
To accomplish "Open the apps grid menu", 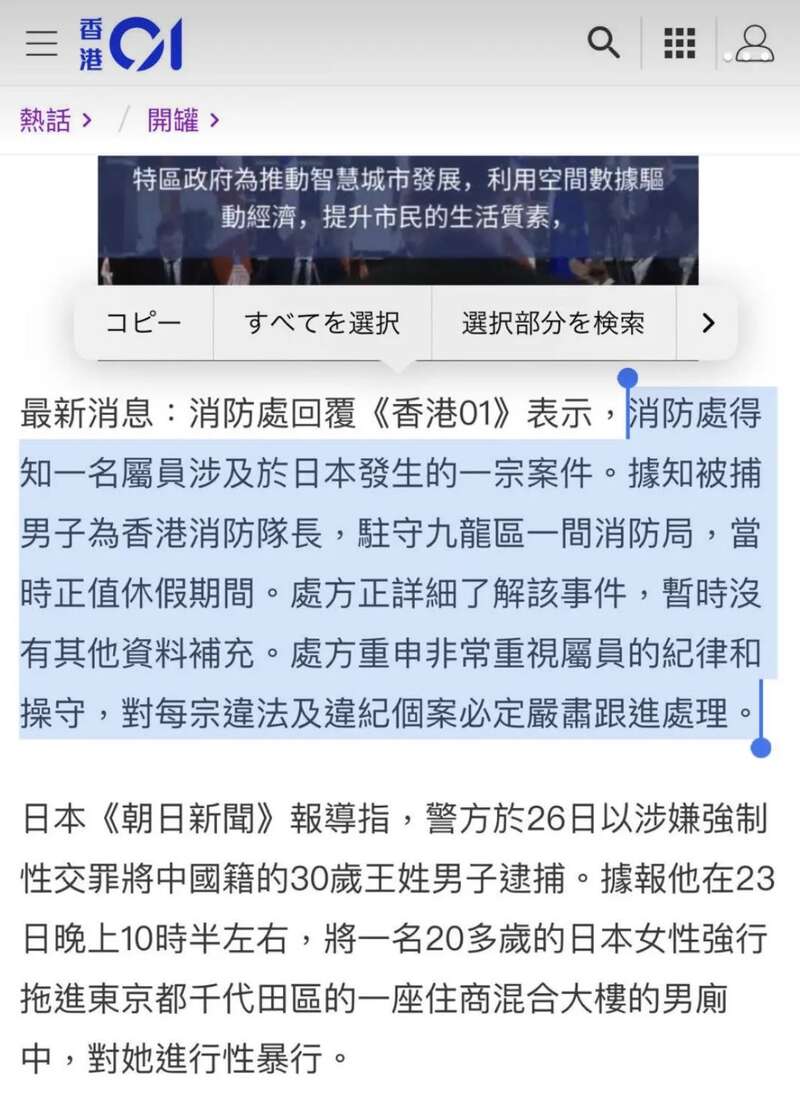I will tap(680, 43).
